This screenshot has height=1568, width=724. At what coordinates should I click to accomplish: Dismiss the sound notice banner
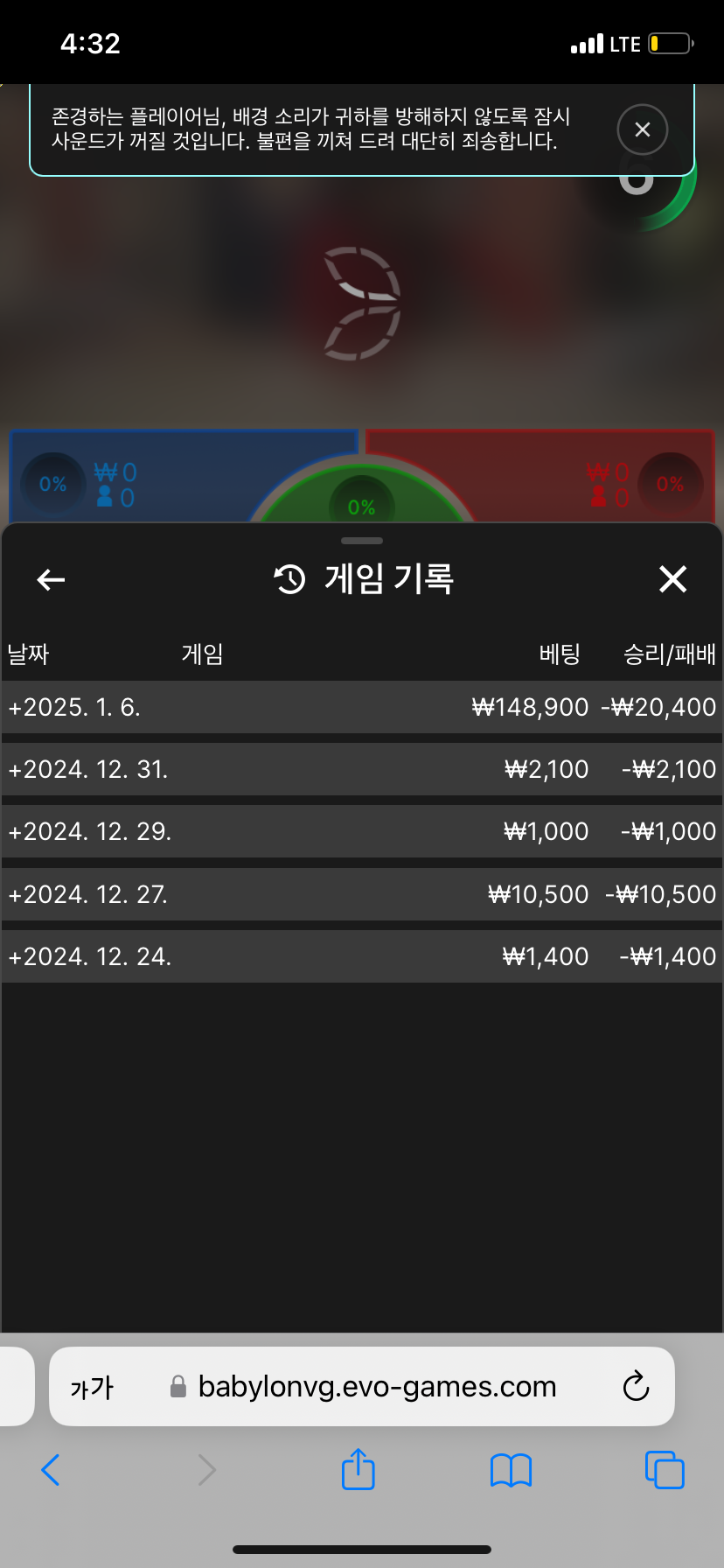643,129
